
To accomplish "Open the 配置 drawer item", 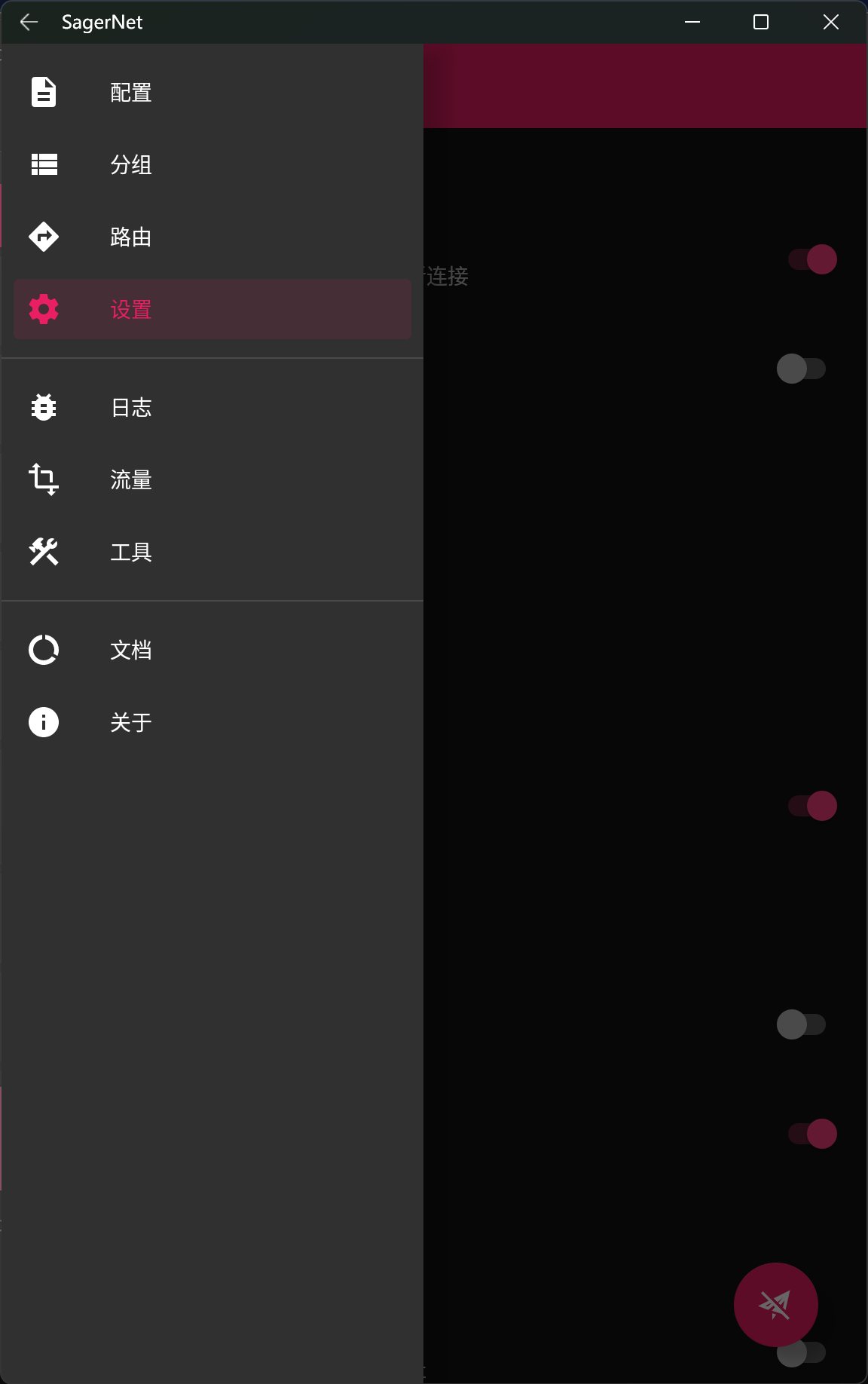I will tap(131, 93).
